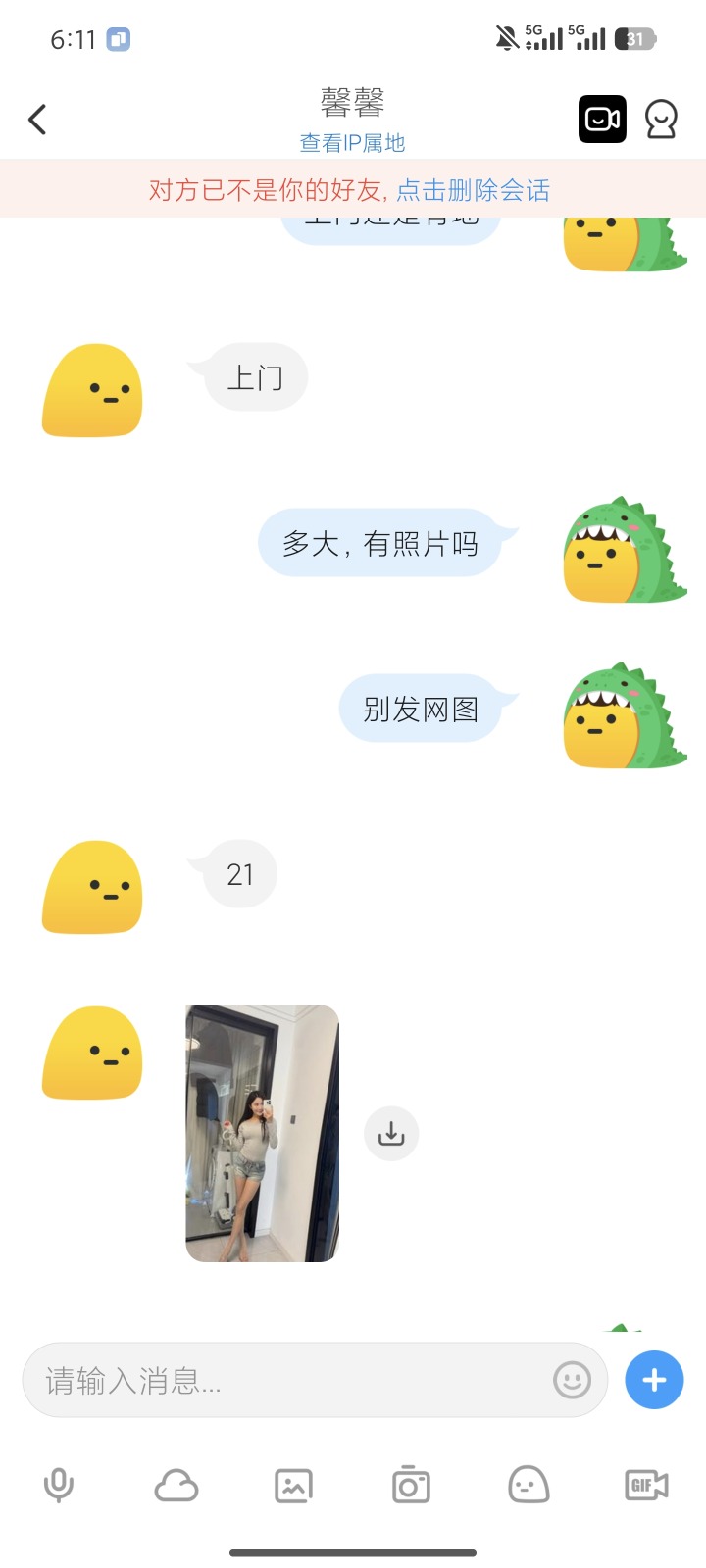706x1568 pixels.
Task: Go back with the left arrow
Action: pos(37,119)
